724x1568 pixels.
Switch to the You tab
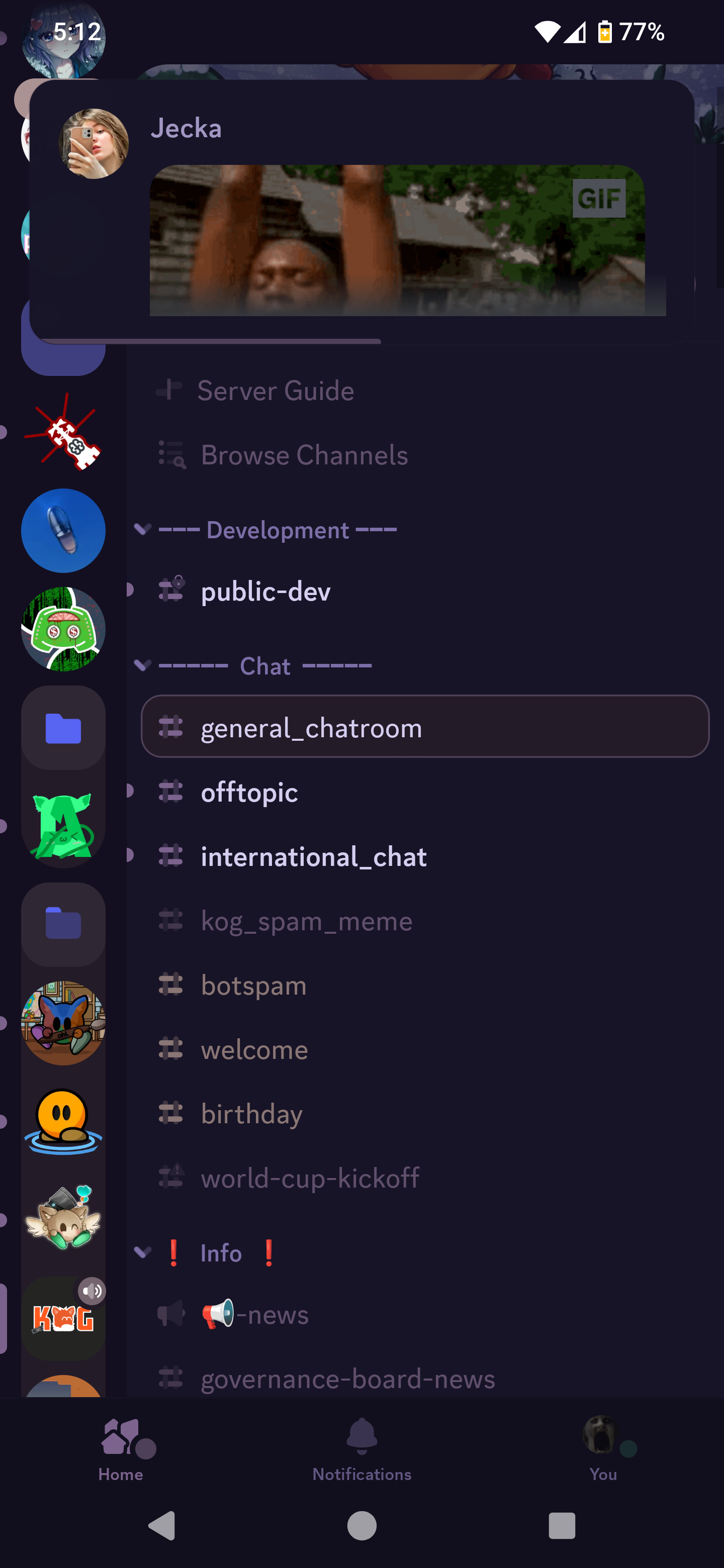point(603,1449)
